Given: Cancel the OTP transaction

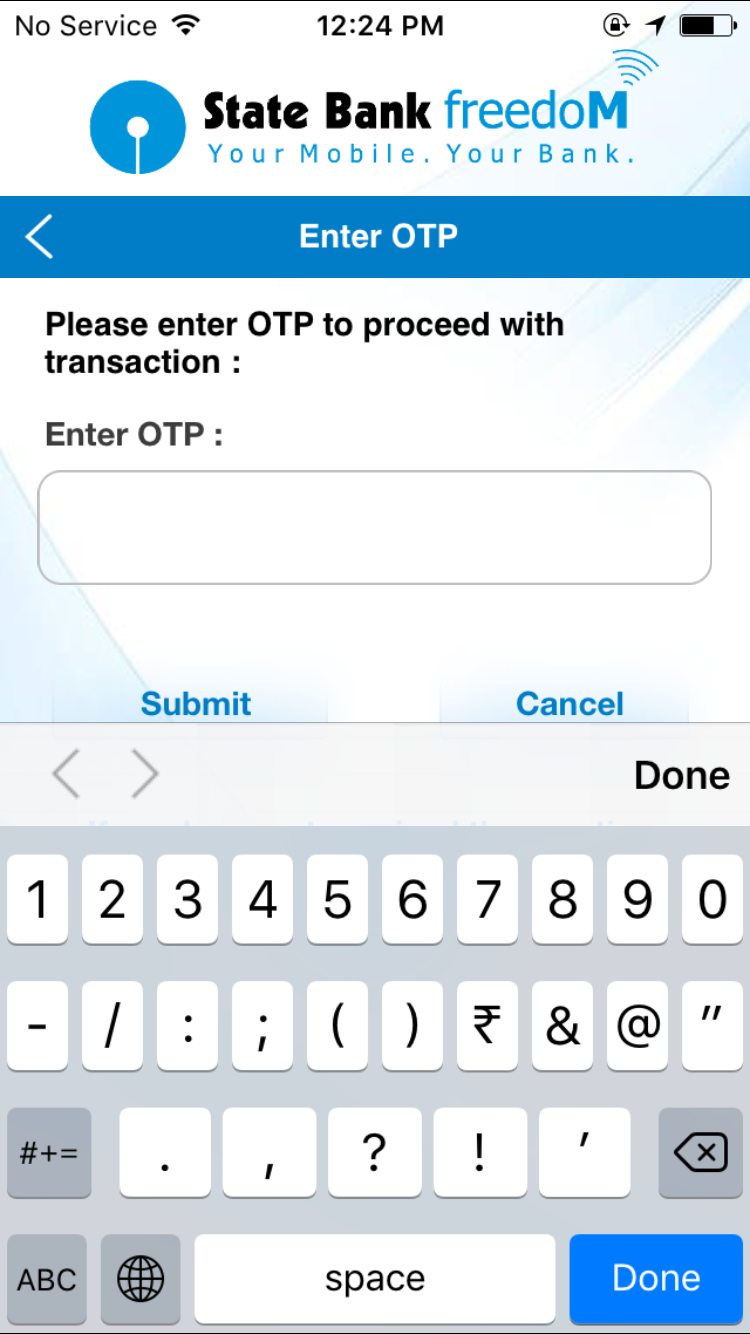Looking at the screenshot, I should click(569, 703).
